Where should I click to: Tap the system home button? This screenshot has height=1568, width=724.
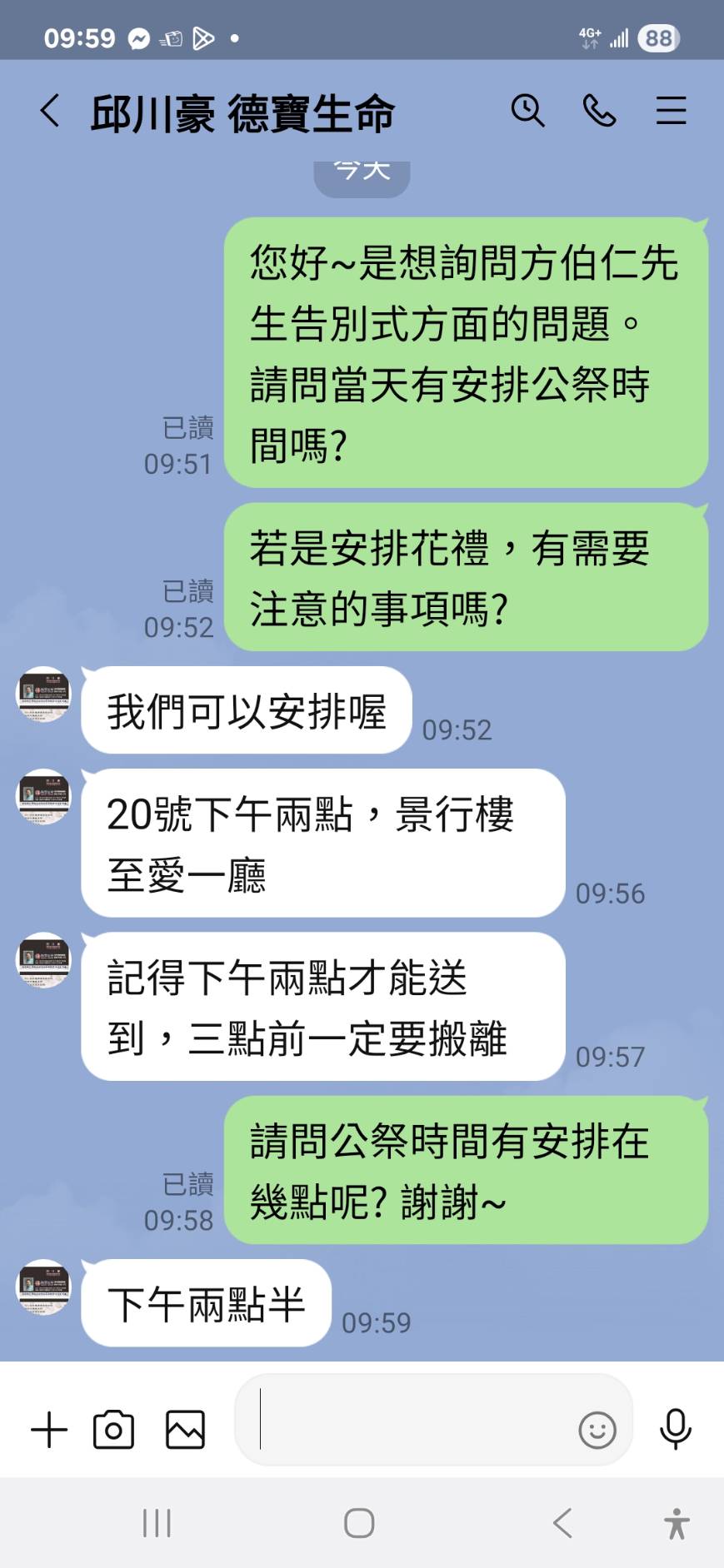pos(359,1523)
